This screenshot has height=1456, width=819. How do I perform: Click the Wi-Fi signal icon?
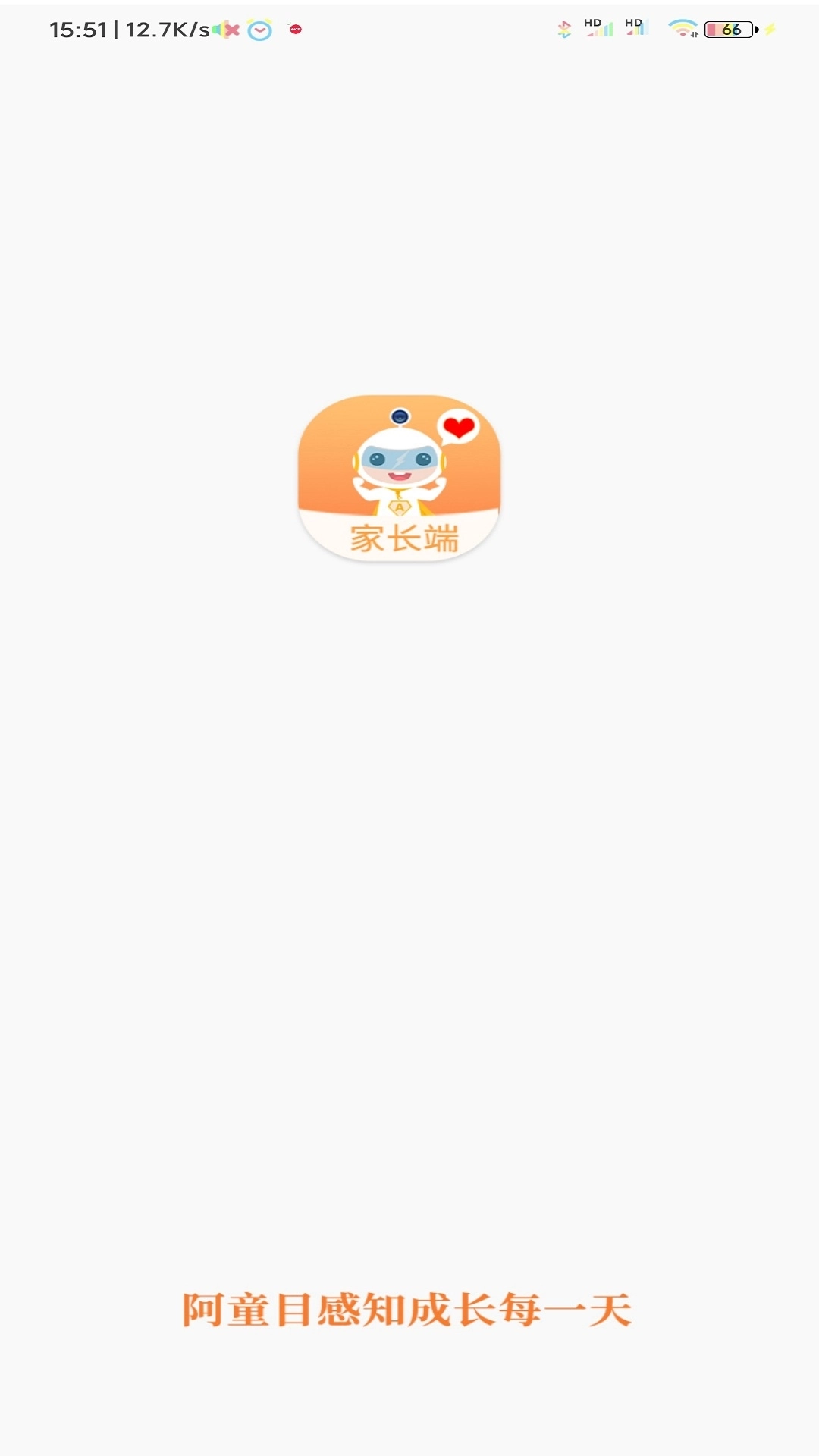pos(685,29)
